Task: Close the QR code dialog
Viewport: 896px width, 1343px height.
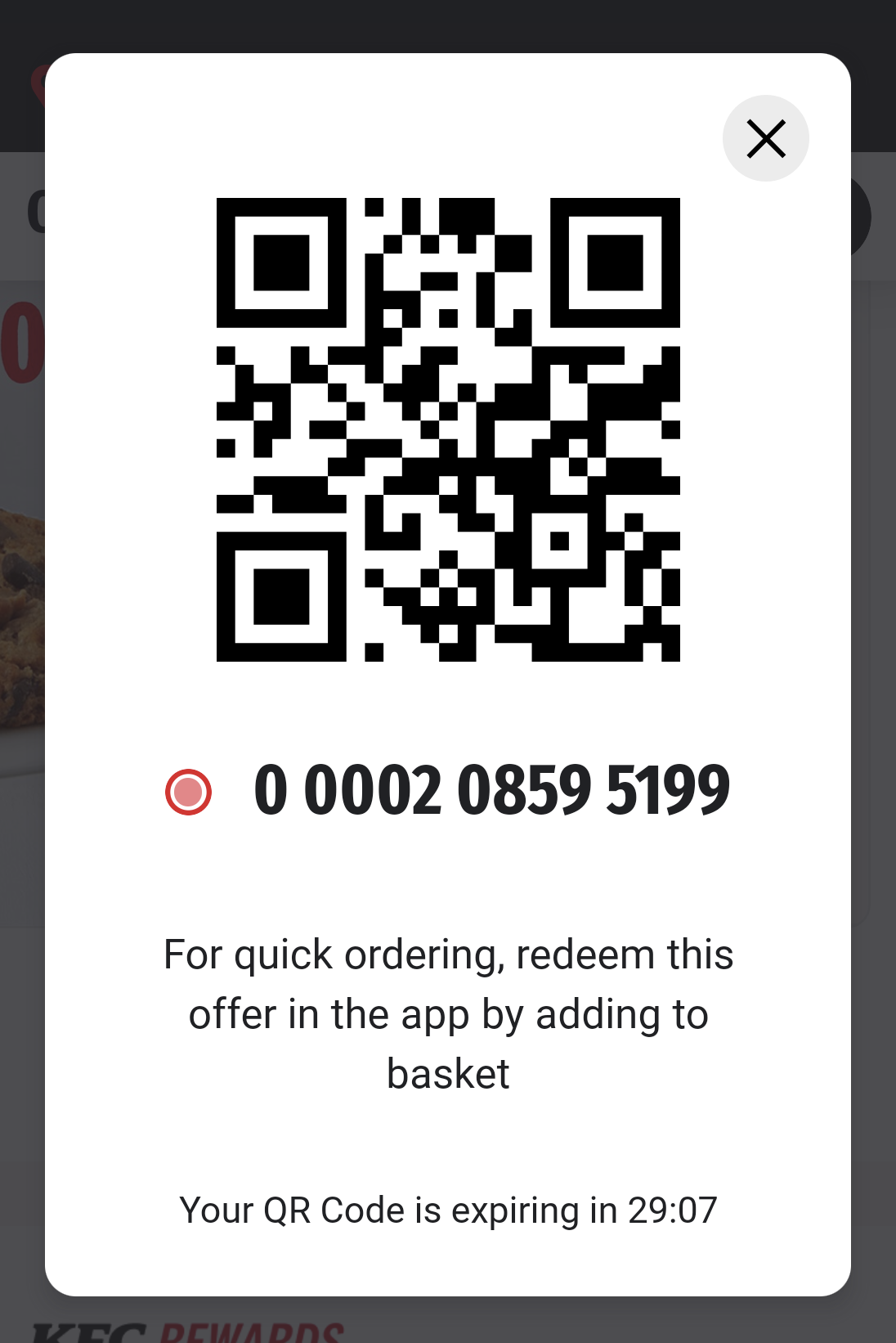Action: (765, 138)
